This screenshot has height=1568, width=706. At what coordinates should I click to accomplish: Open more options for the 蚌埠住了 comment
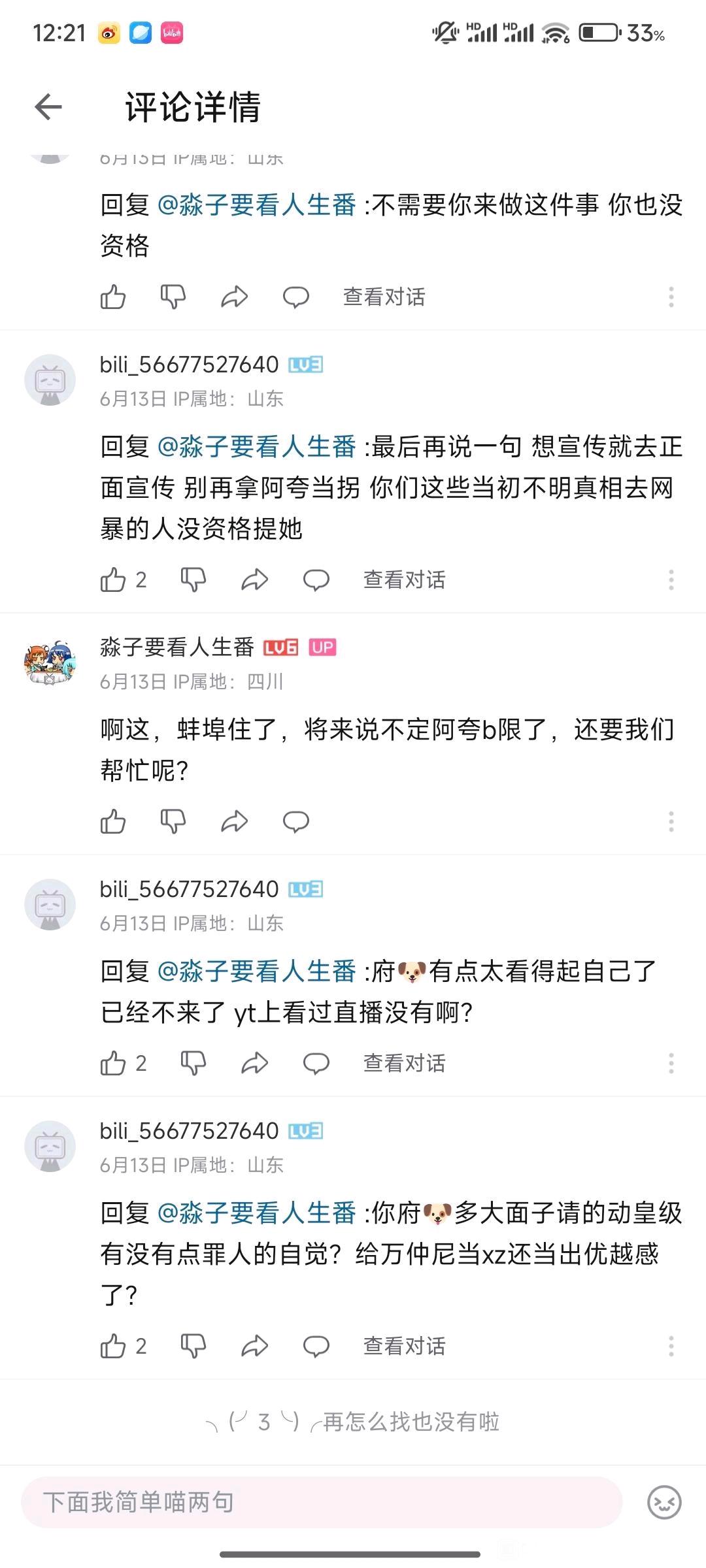click(671, 822)
